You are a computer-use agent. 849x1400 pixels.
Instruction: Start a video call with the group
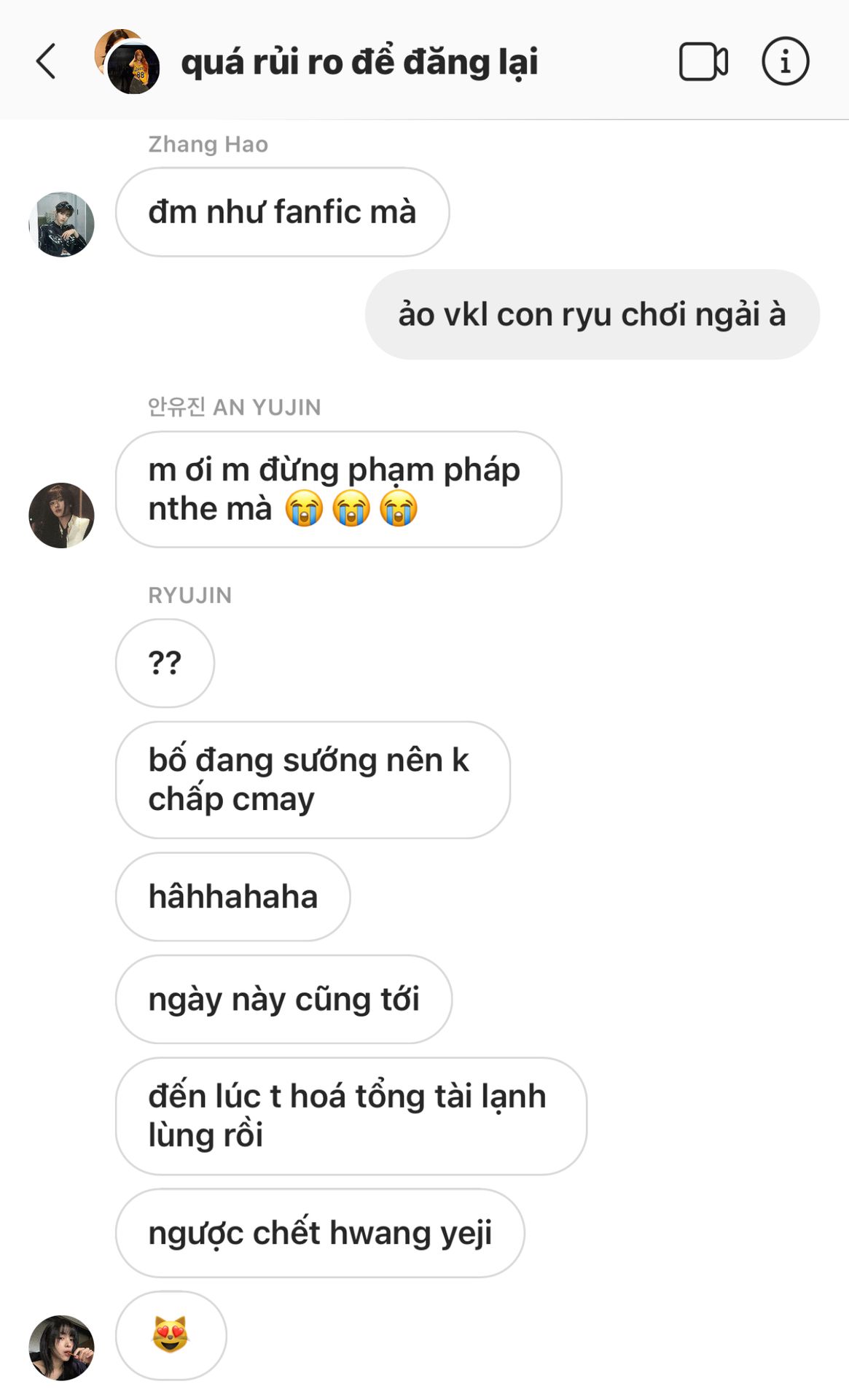click(703, 62)
